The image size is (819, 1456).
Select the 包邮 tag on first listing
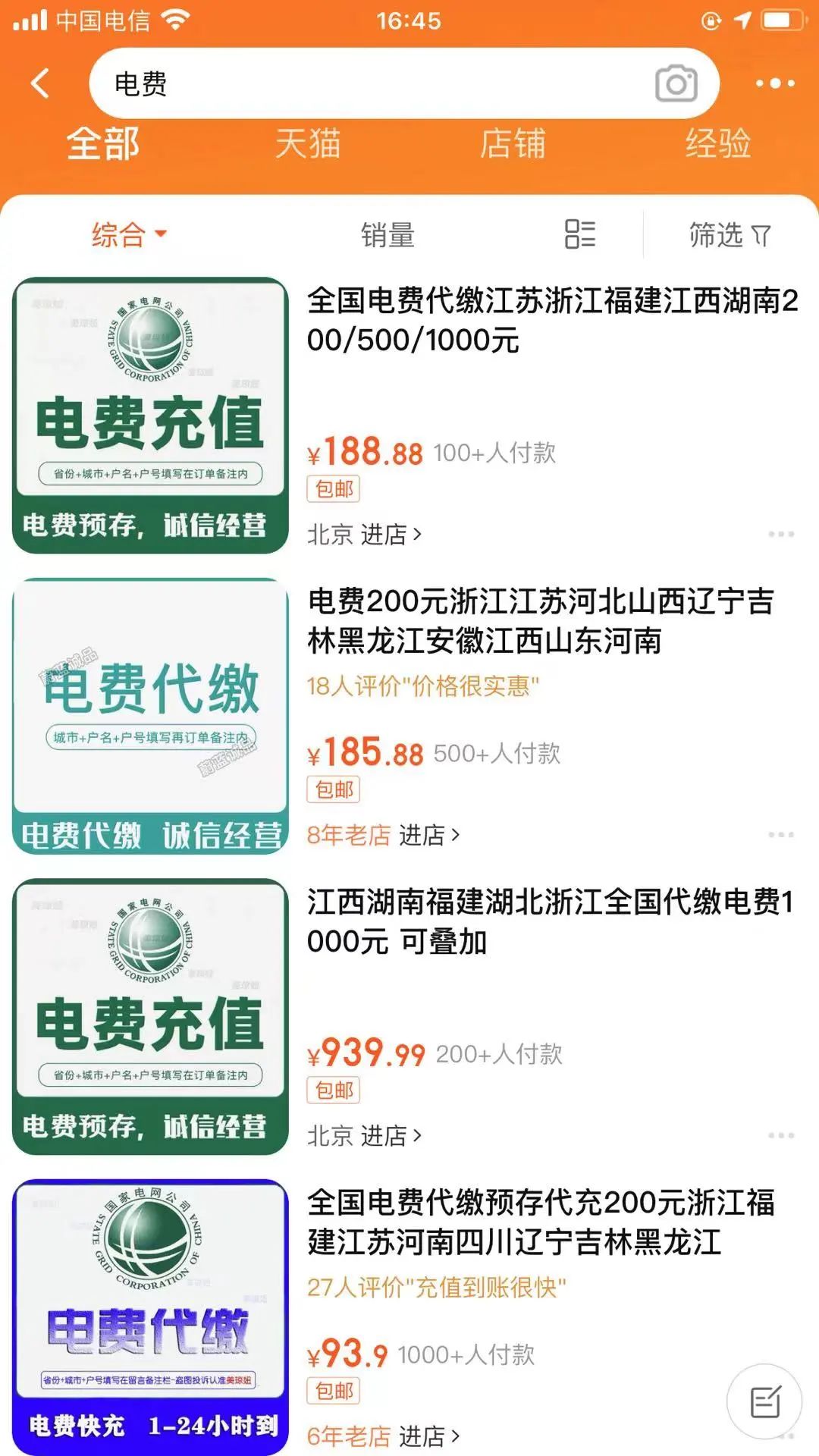pos(334,490)
